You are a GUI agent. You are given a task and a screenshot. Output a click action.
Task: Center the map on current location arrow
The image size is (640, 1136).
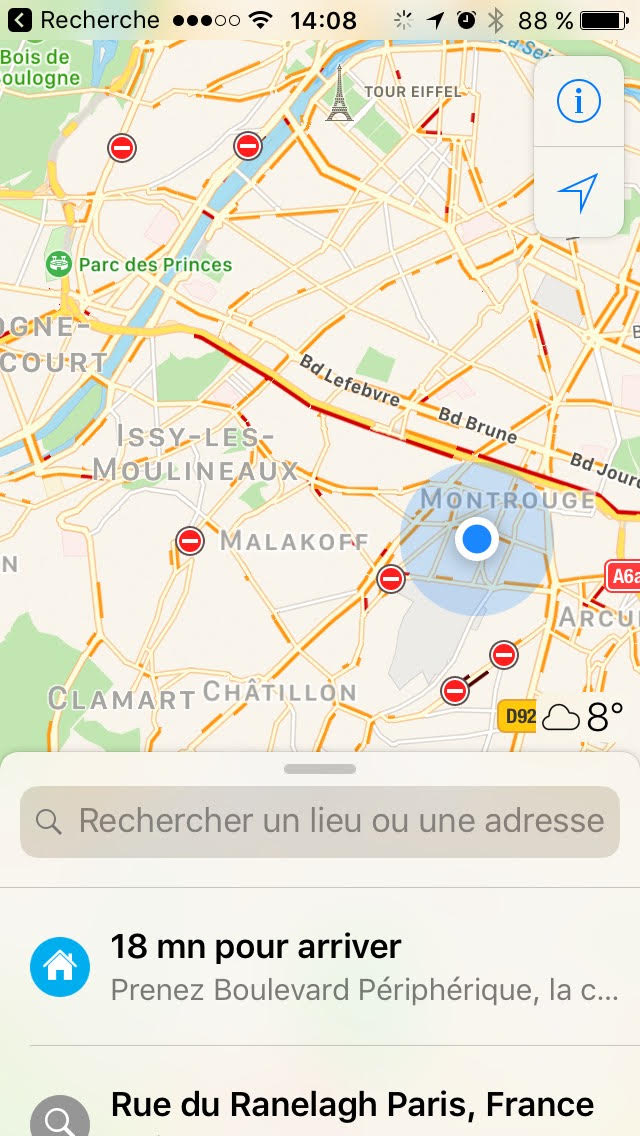tap(578, 192)
